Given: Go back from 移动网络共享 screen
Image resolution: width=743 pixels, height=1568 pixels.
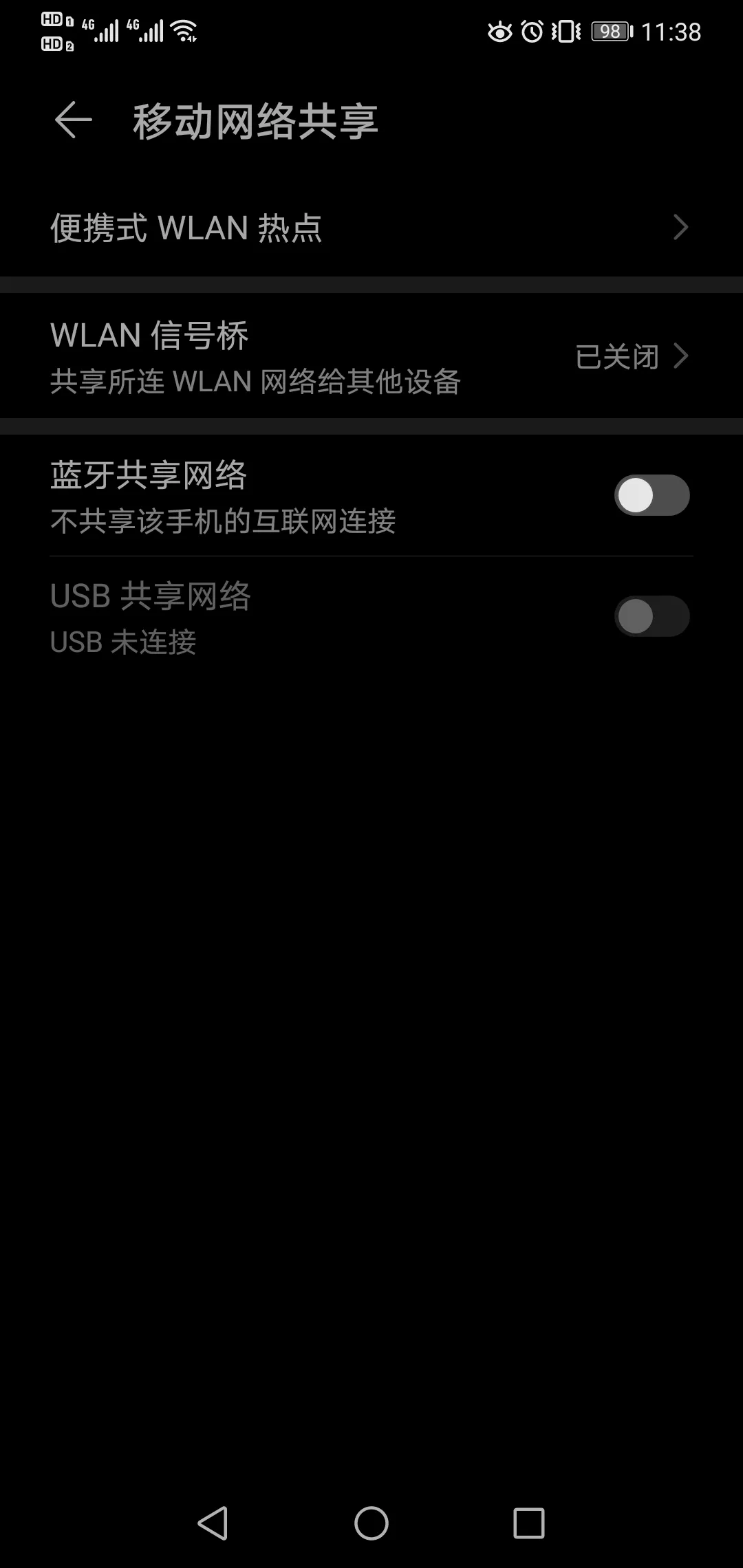Looking at the screenshot, I should 73,120.
